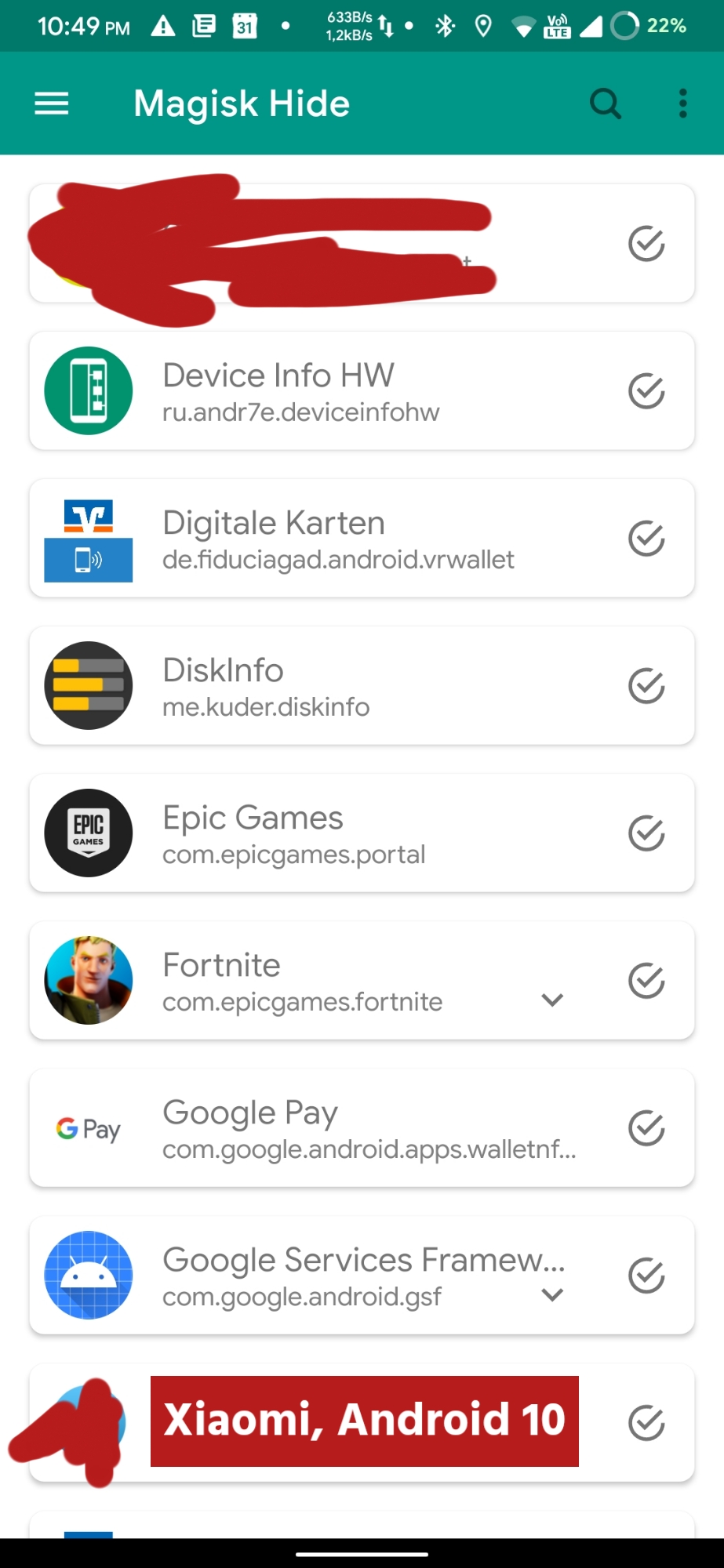This screenshot has width=724, height=1568.
Task: Toggle hide for Google Pay
Action: coord(646,1128)
